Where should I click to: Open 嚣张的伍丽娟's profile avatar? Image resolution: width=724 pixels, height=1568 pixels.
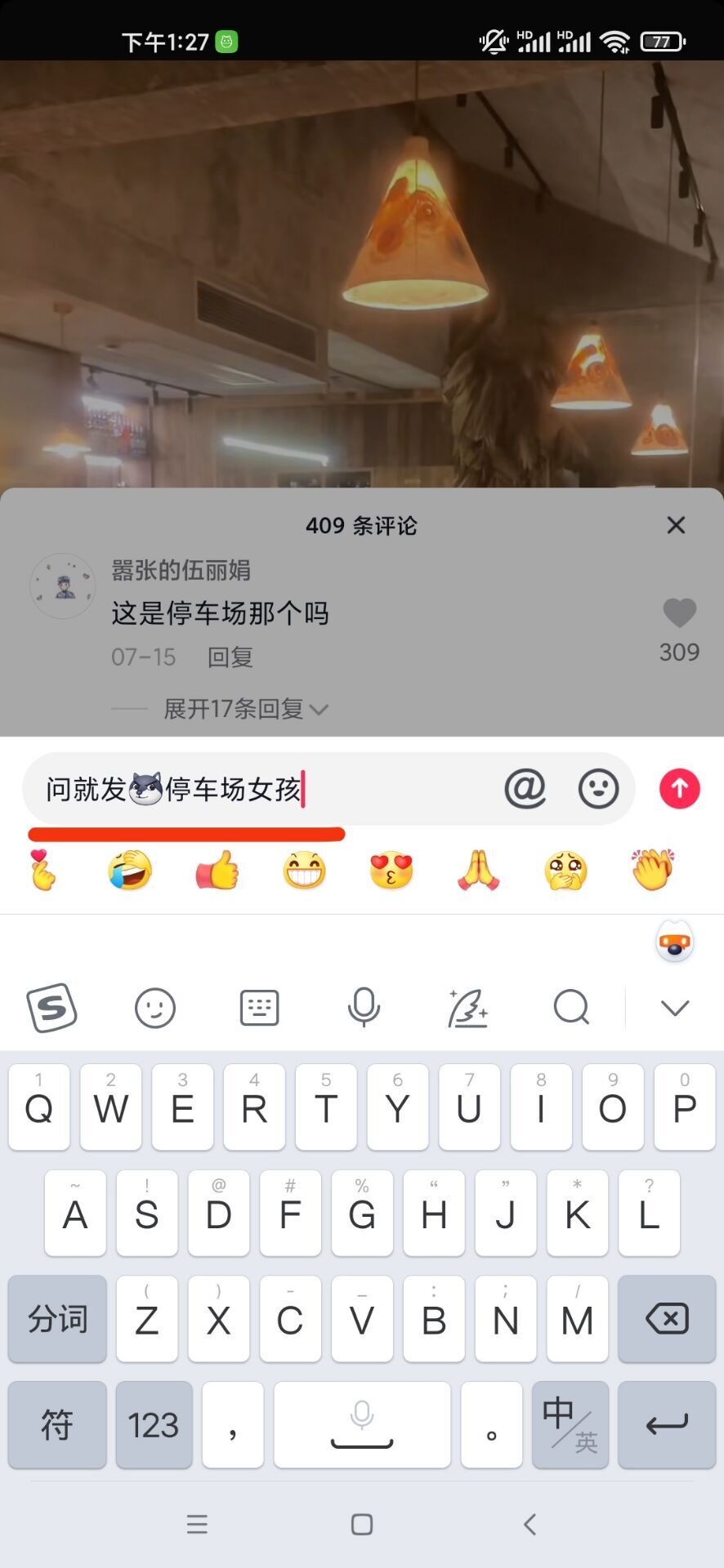(x=63, y=586)
